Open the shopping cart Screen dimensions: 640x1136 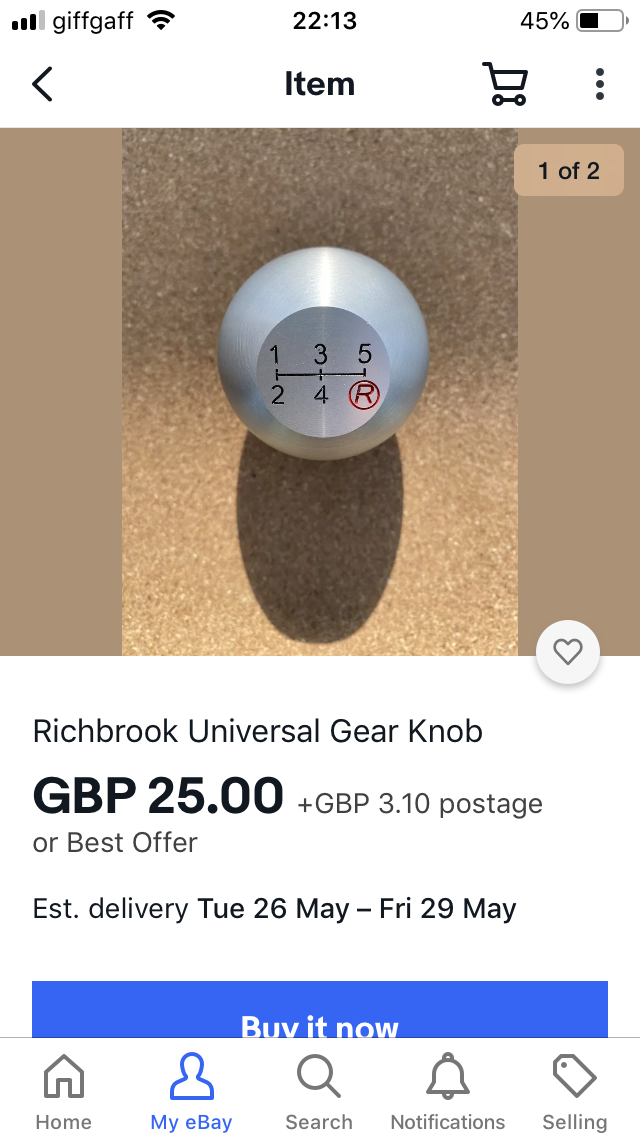[x=505, y=85]
